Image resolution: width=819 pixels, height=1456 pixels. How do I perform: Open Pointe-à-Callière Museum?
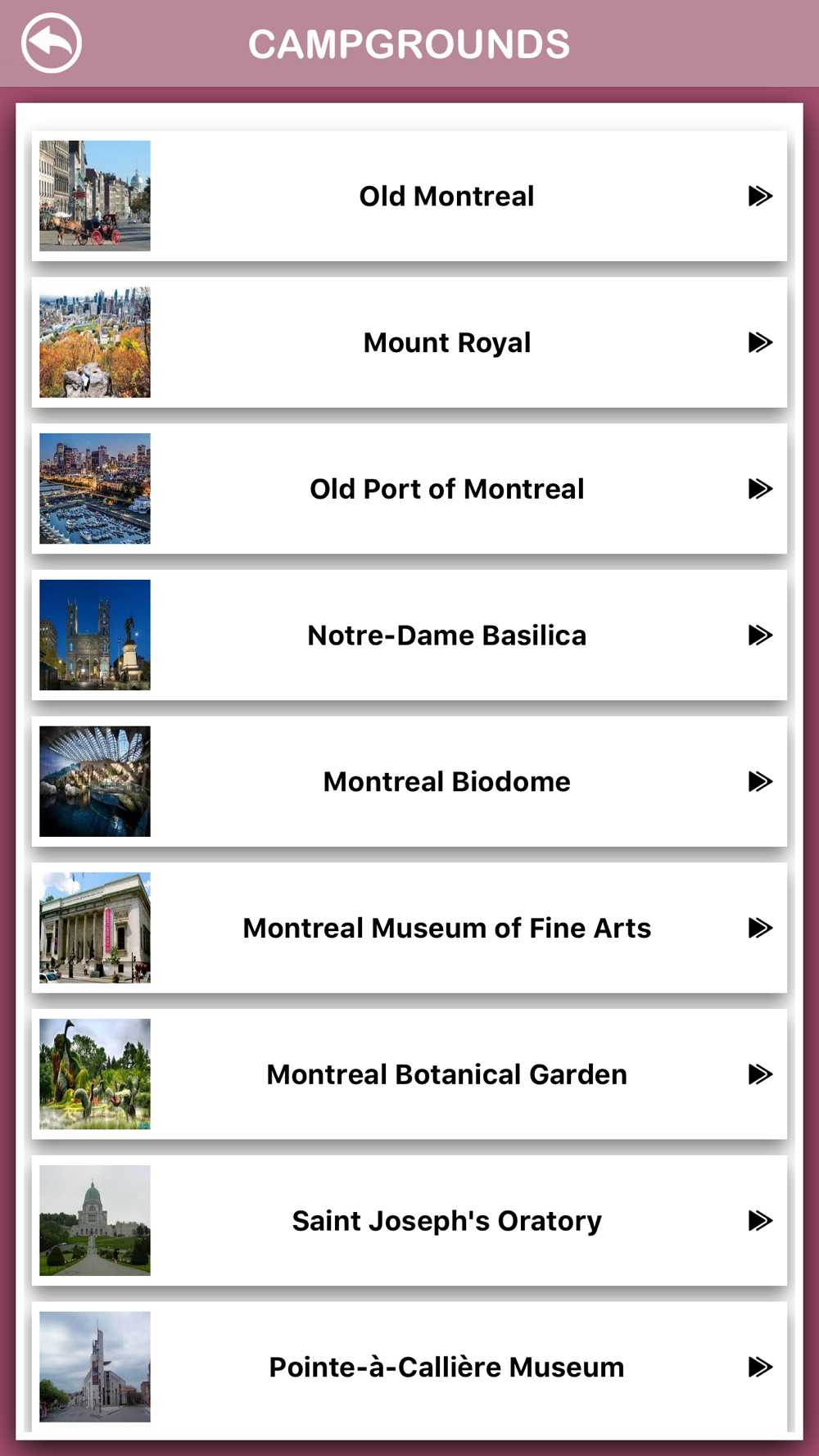[409, 1367]
